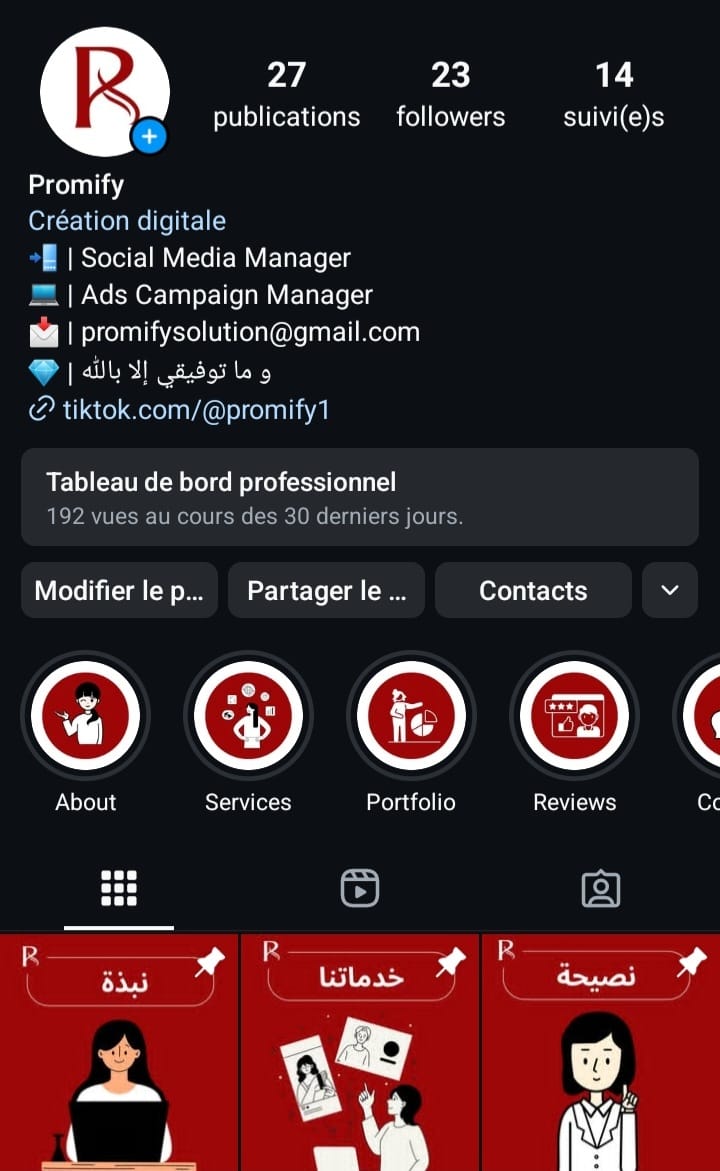View the 23 followers list

(450, 95)
